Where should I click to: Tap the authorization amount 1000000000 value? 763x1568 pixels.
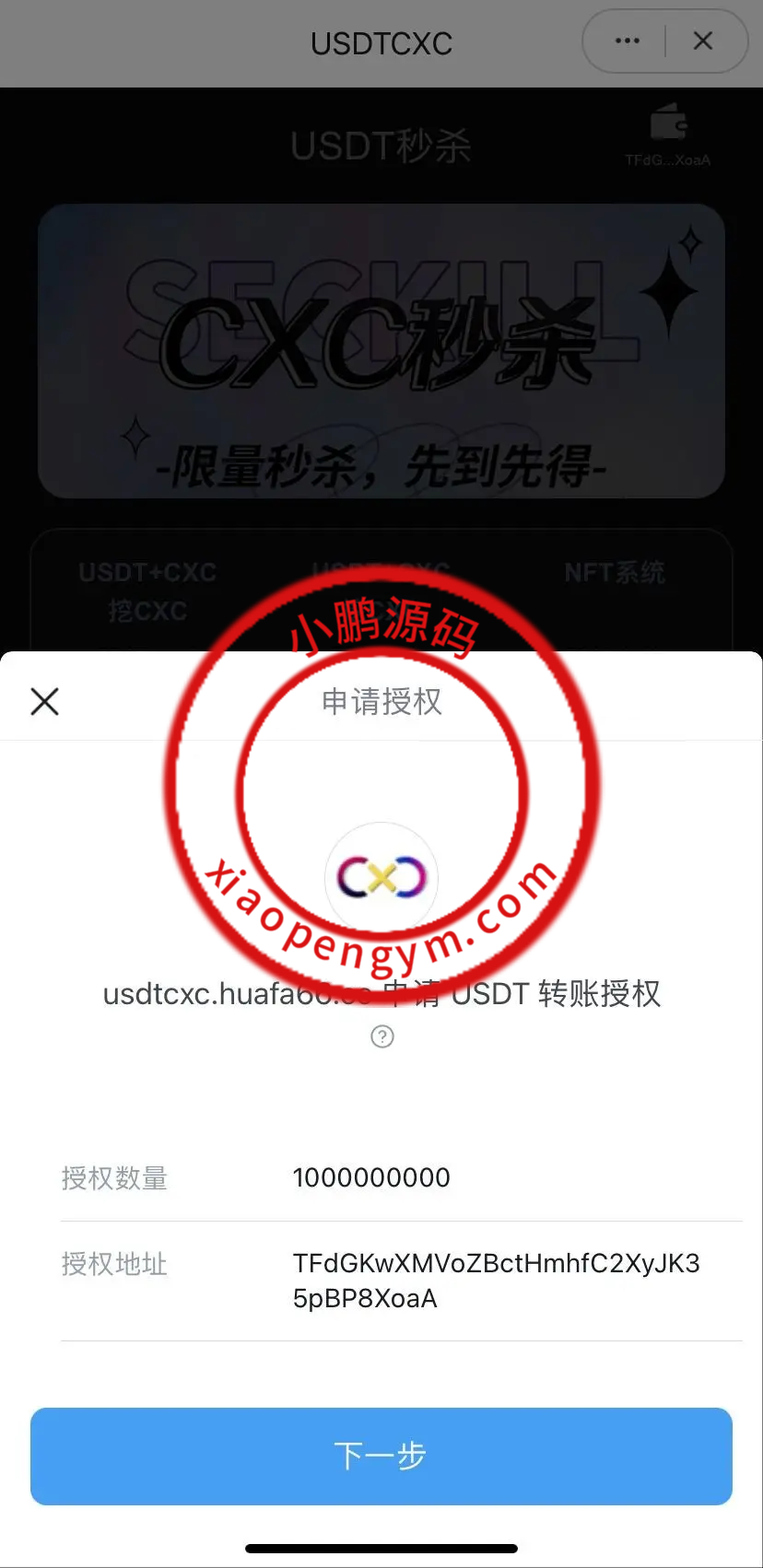point(371,1177)
